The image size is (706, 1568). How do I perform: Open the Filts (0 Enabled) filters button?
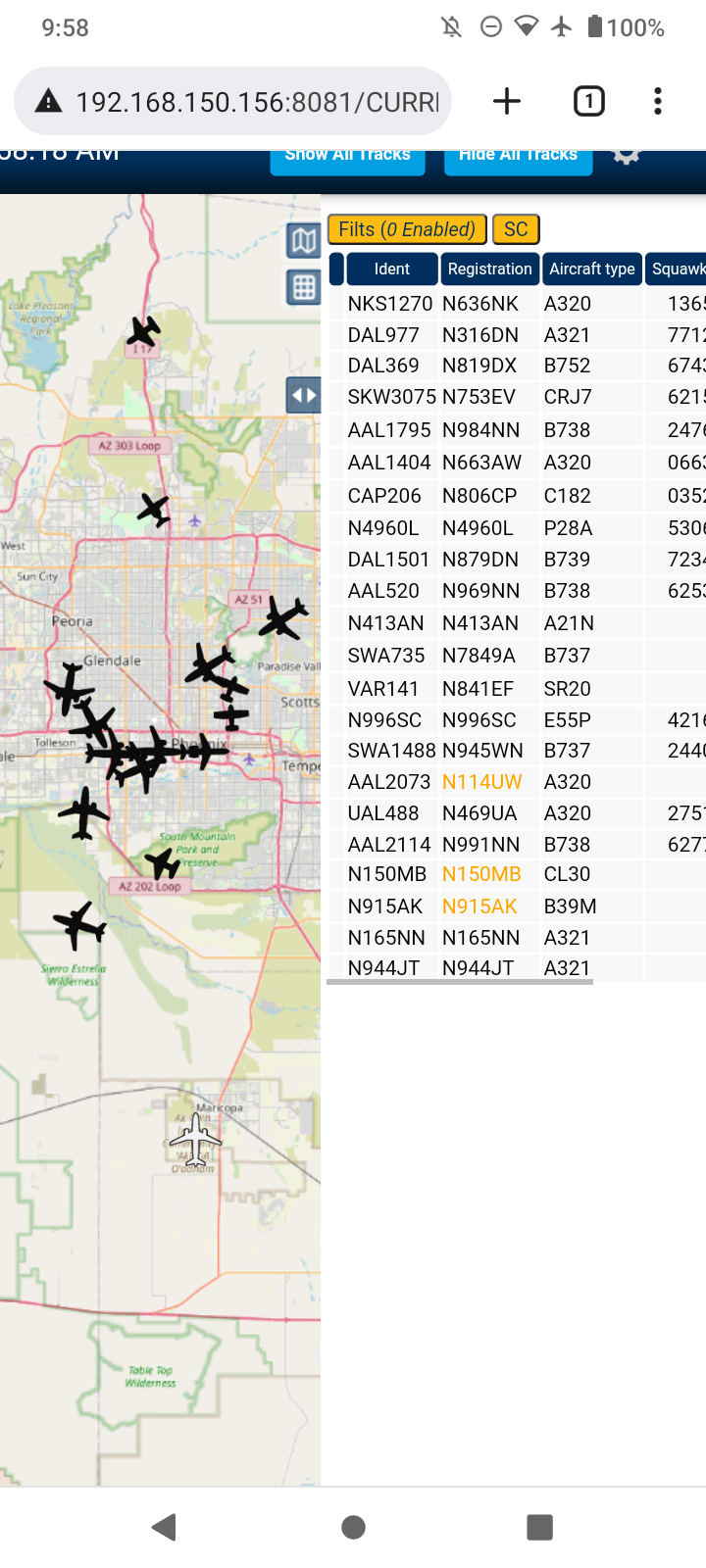click(x=407, y=229)
